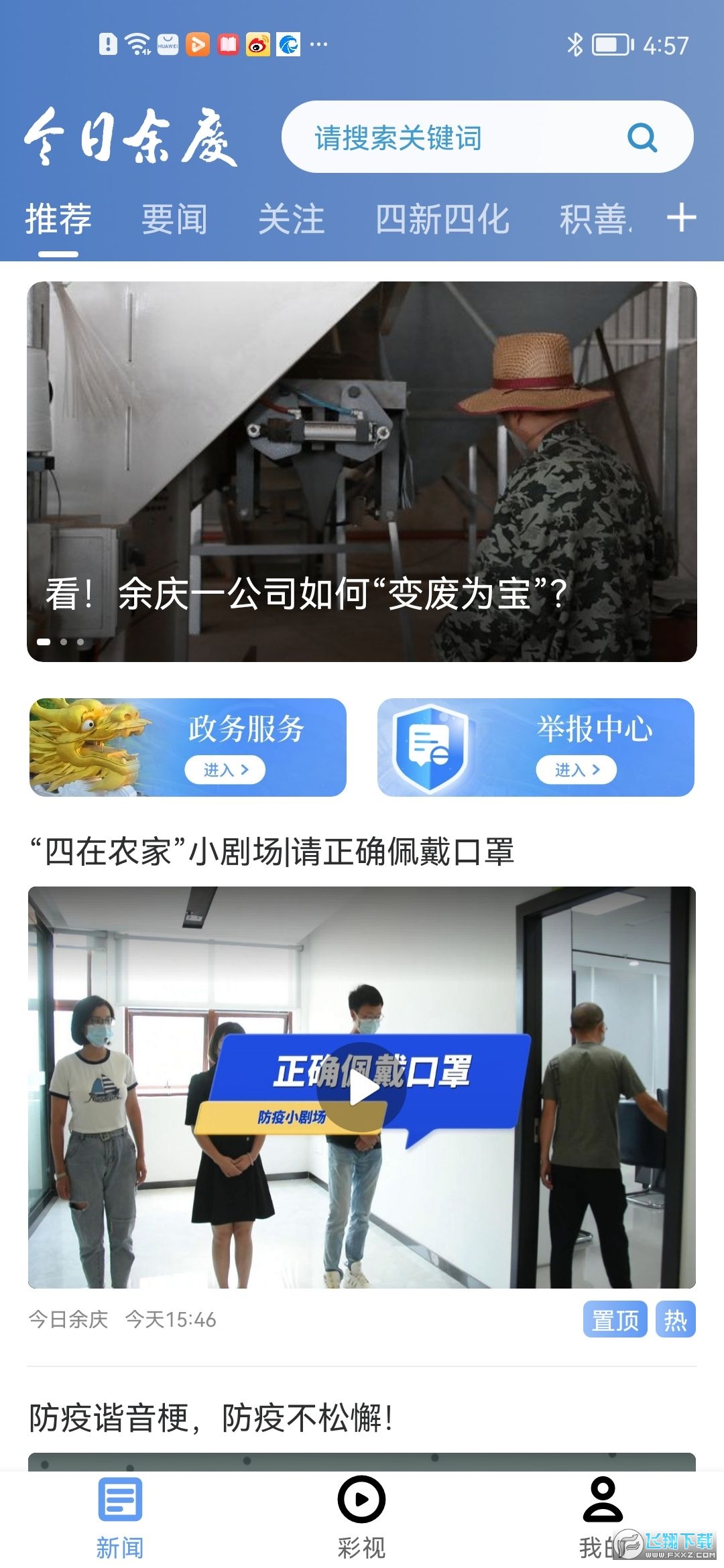The image size is (724, 1568).
Task: Tap the second carousel pagination dot
Action: [63, 641]
